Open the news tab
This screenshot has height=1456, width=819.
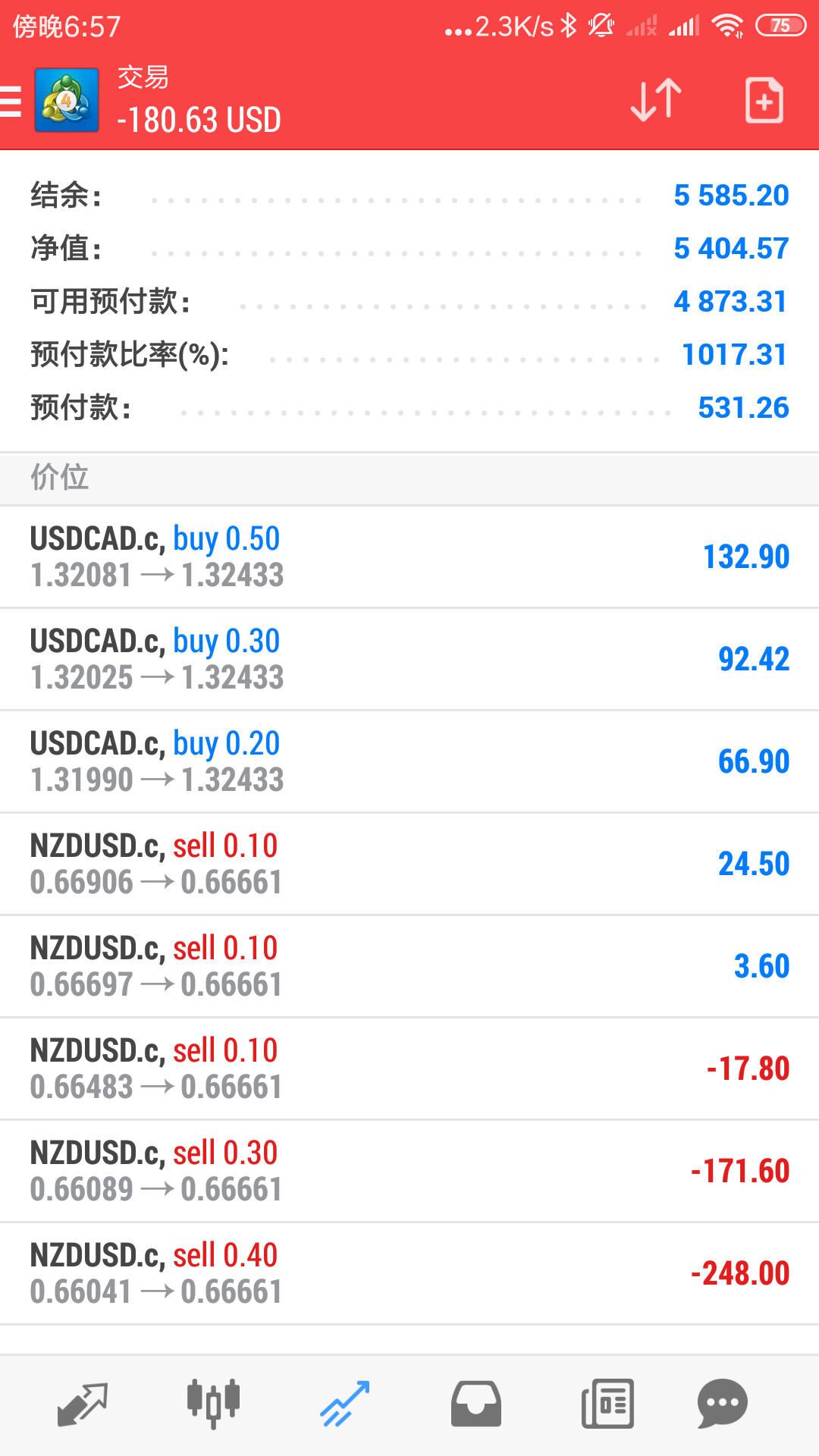pyautogui.click(x=607, y=1404)
